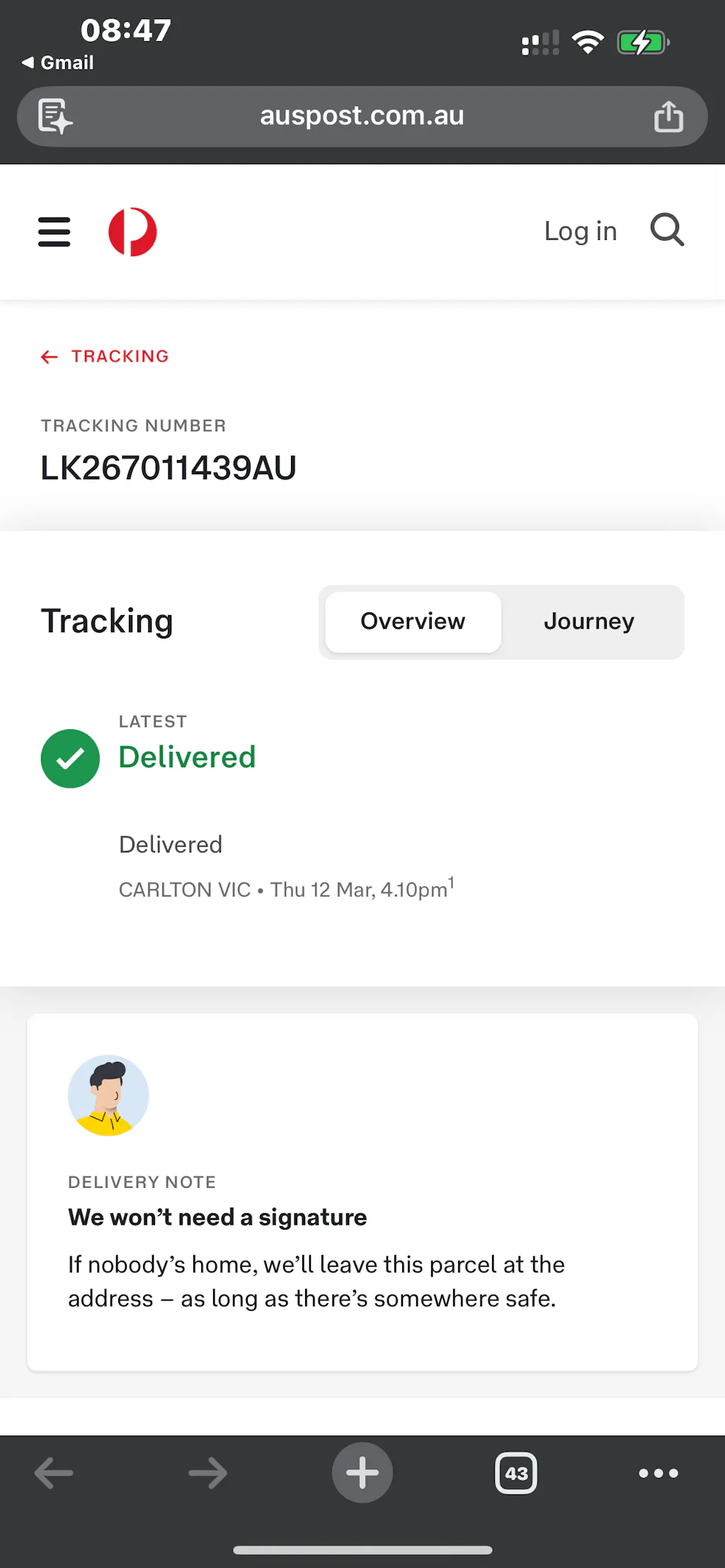725x1568 pixels.
Task: Tap Log in
Action: click(x=580, y=231)
